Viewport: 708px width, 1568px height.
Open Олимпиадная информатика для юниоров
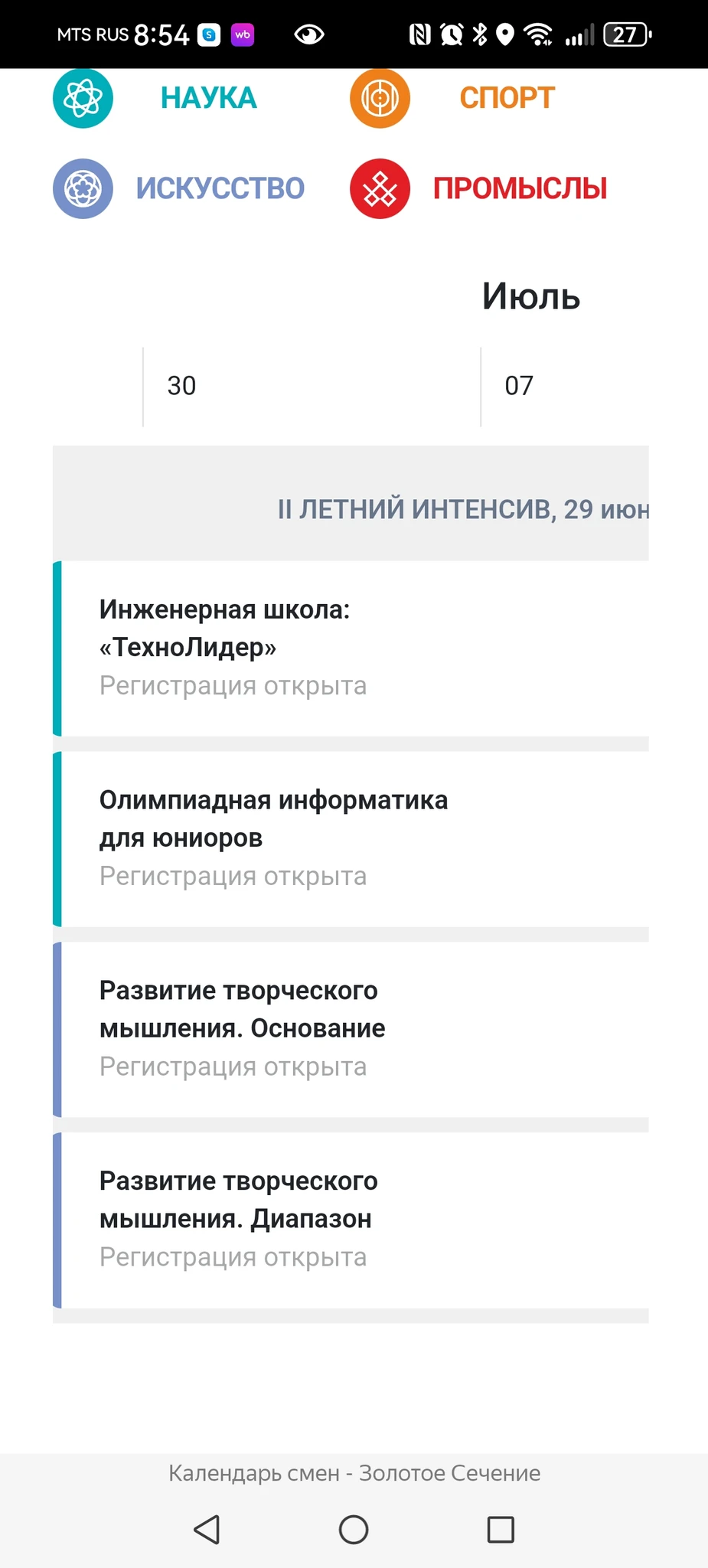coord(273,818)
